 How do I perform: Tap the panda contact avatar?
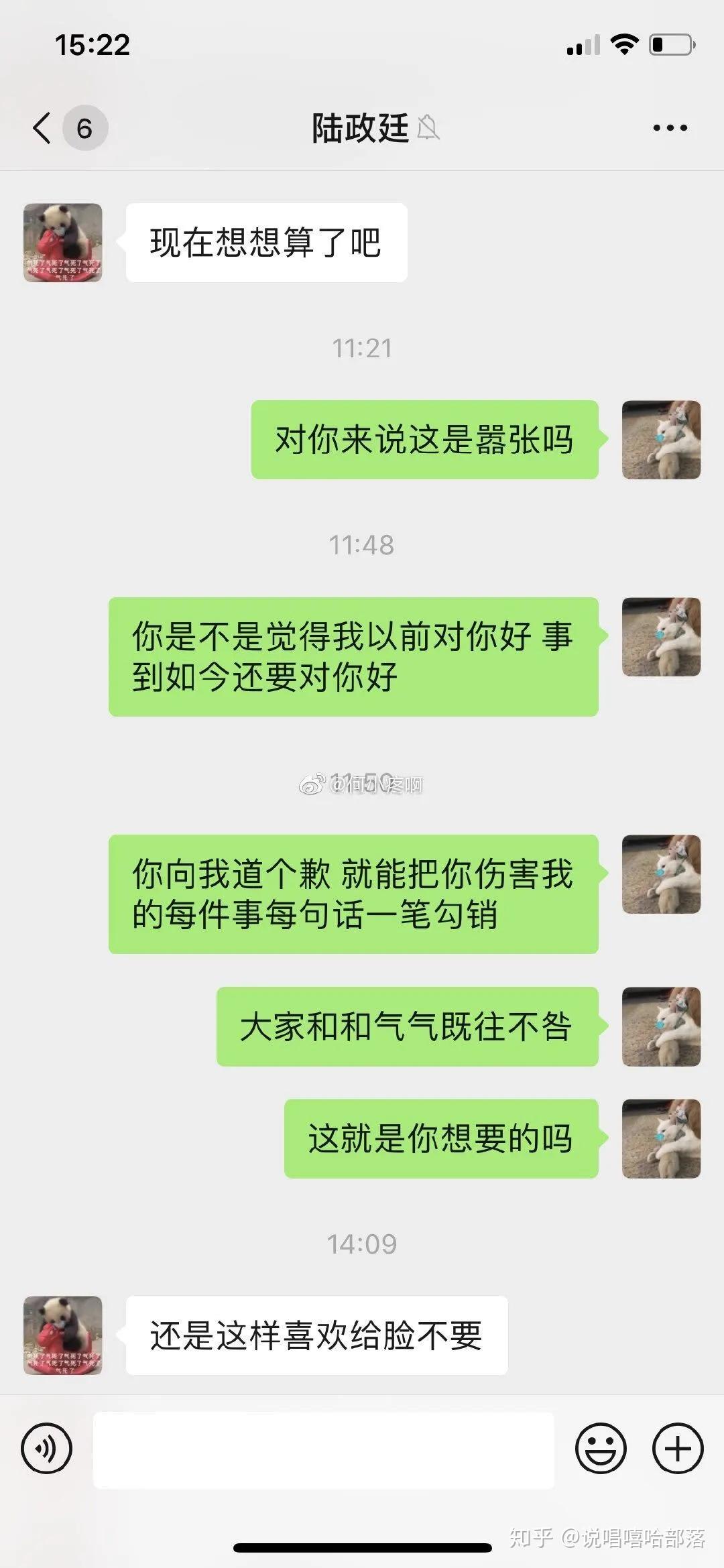64,243
